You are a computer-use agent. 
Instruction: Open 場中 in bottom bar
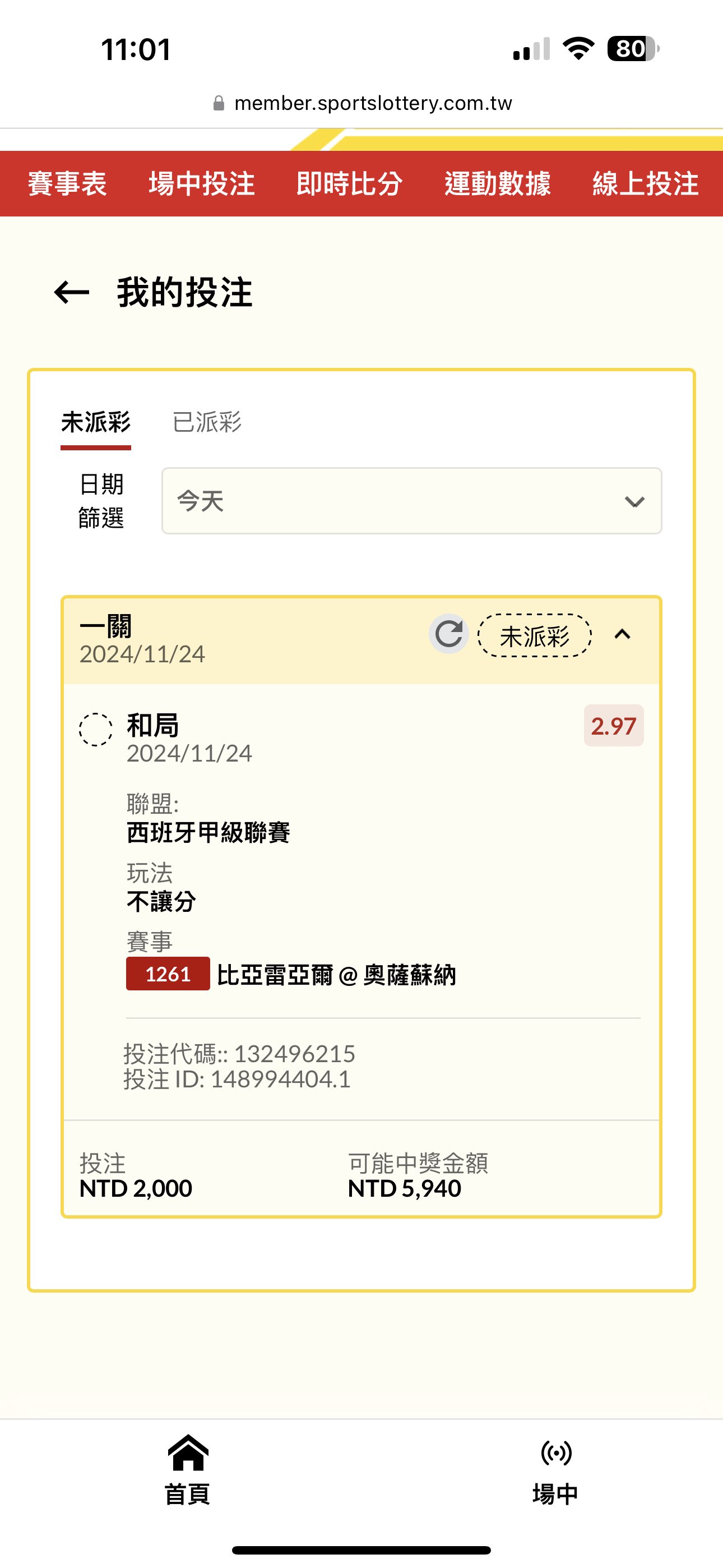[x=555, y=1469]
